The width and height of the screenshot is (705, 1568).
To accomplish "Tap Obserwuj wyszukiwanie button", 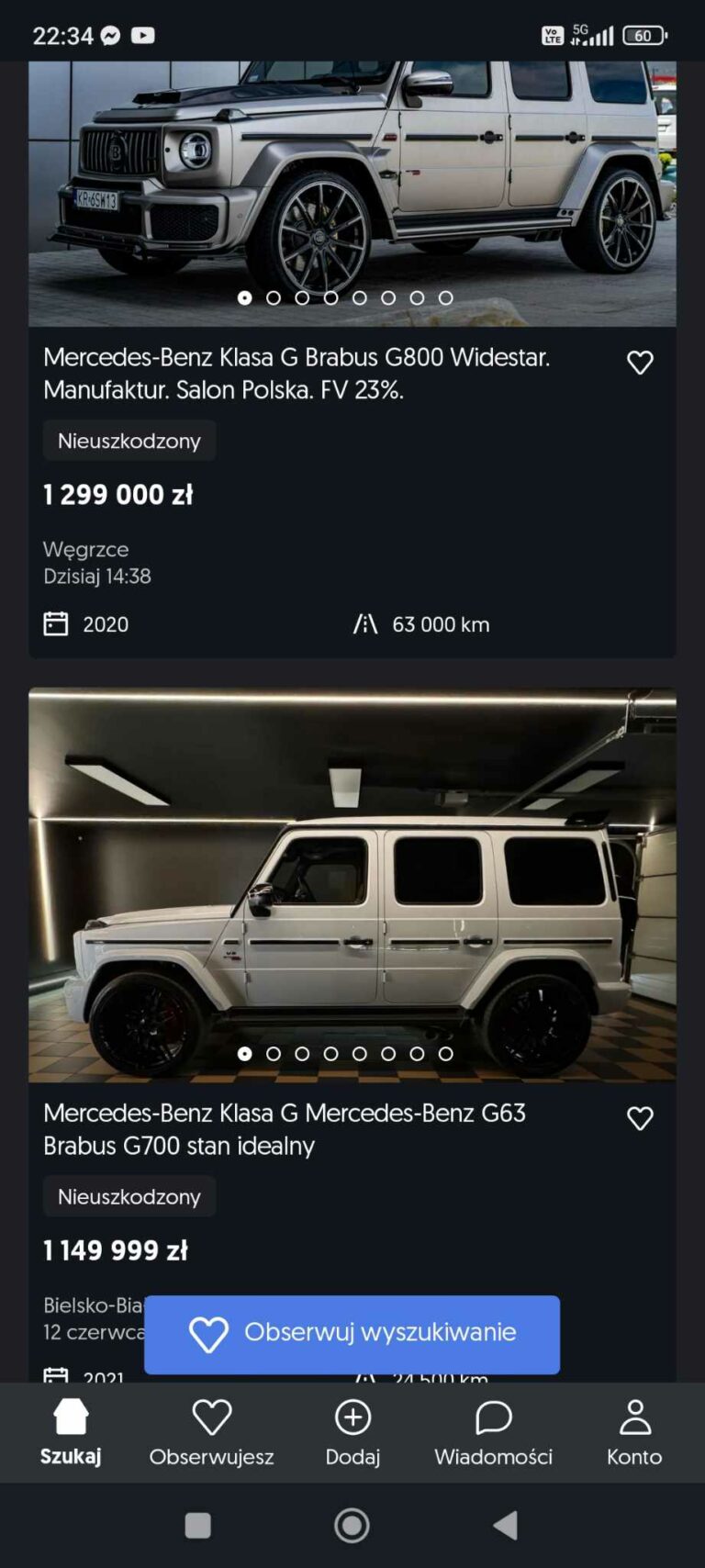I will point(352,1334).
